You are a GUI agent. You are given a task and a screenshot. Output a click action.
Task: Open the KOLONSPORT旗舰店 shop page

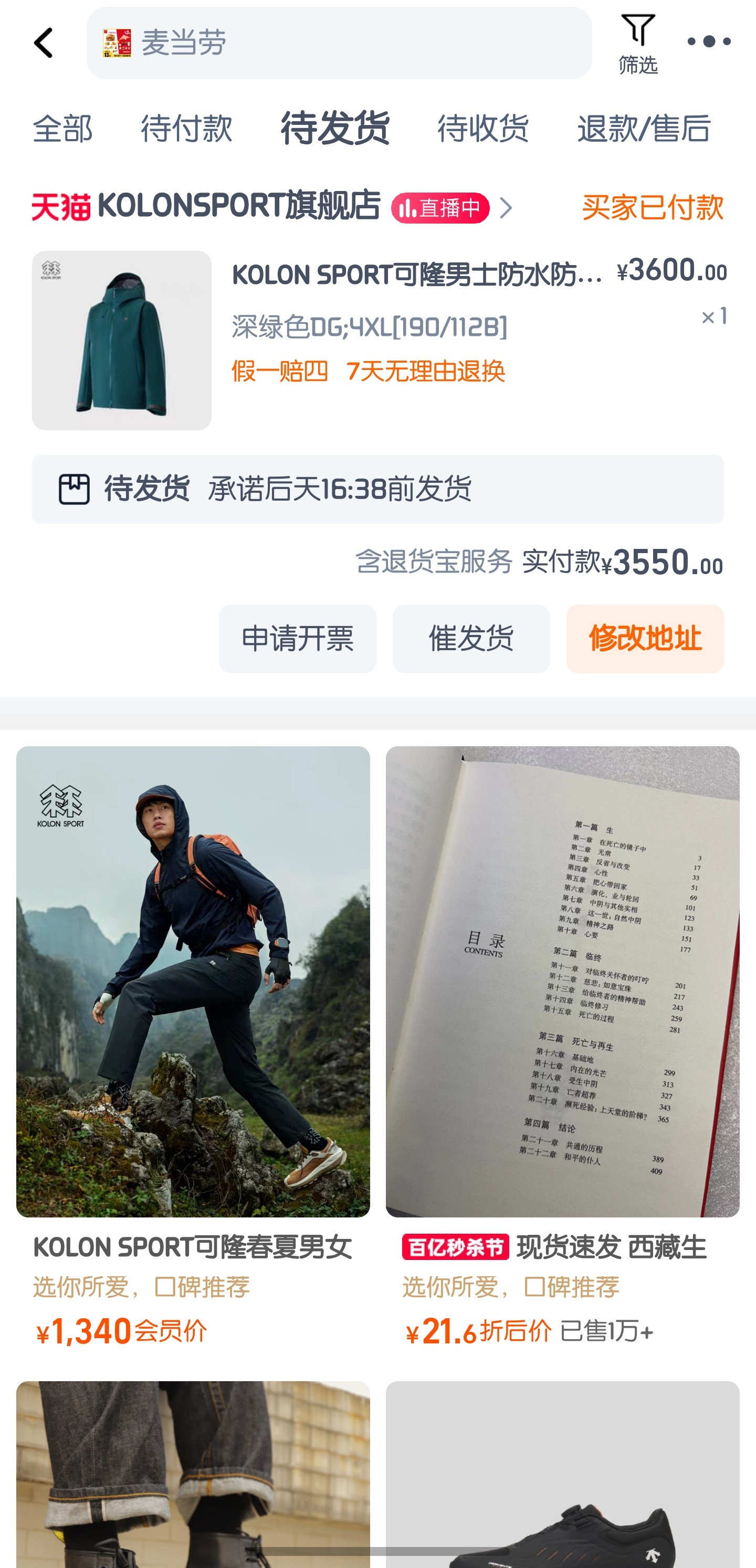239,206
